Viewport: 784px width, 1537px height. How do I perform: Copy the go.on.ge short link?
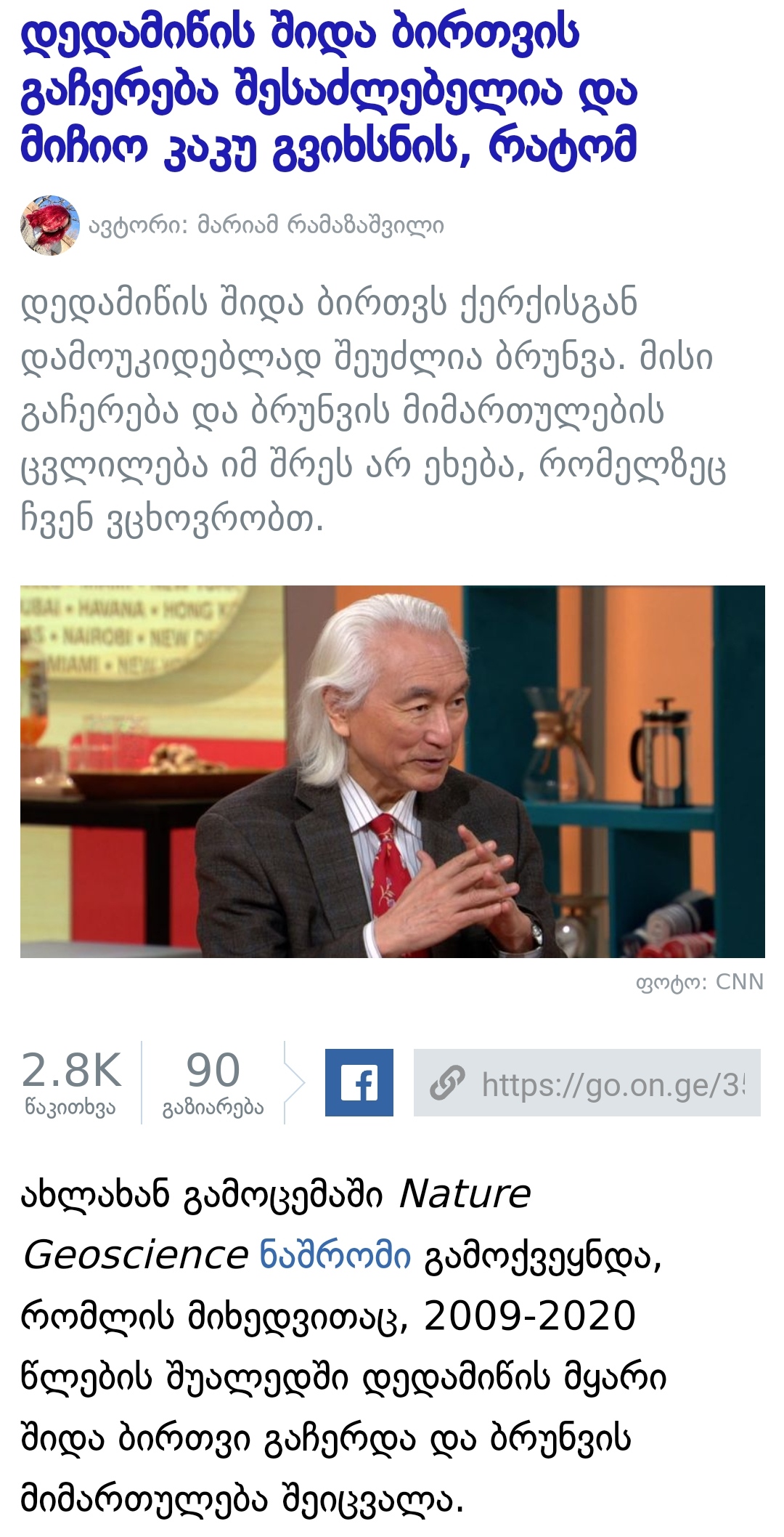(587, 1082)
